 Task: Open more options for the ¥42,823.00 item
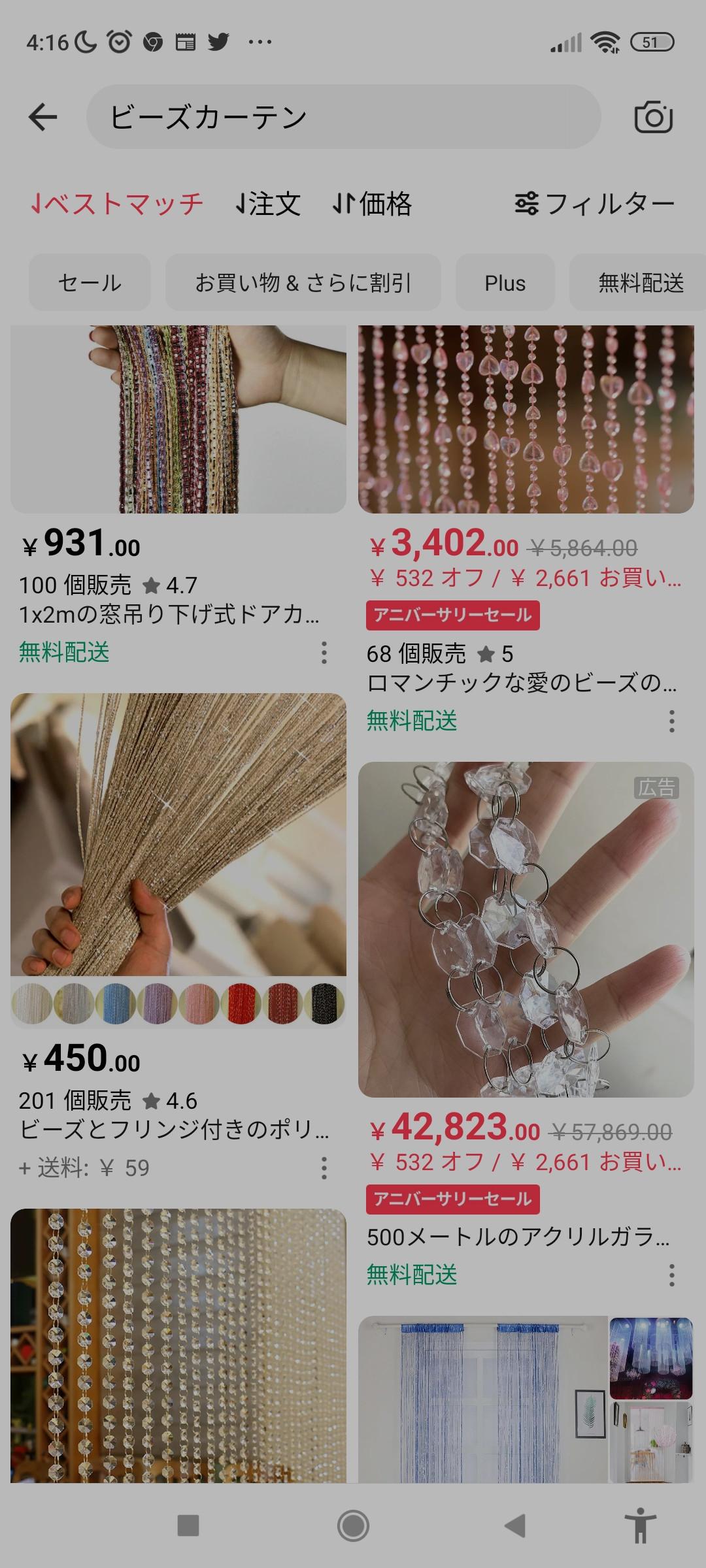click(x=671, y=1275)
